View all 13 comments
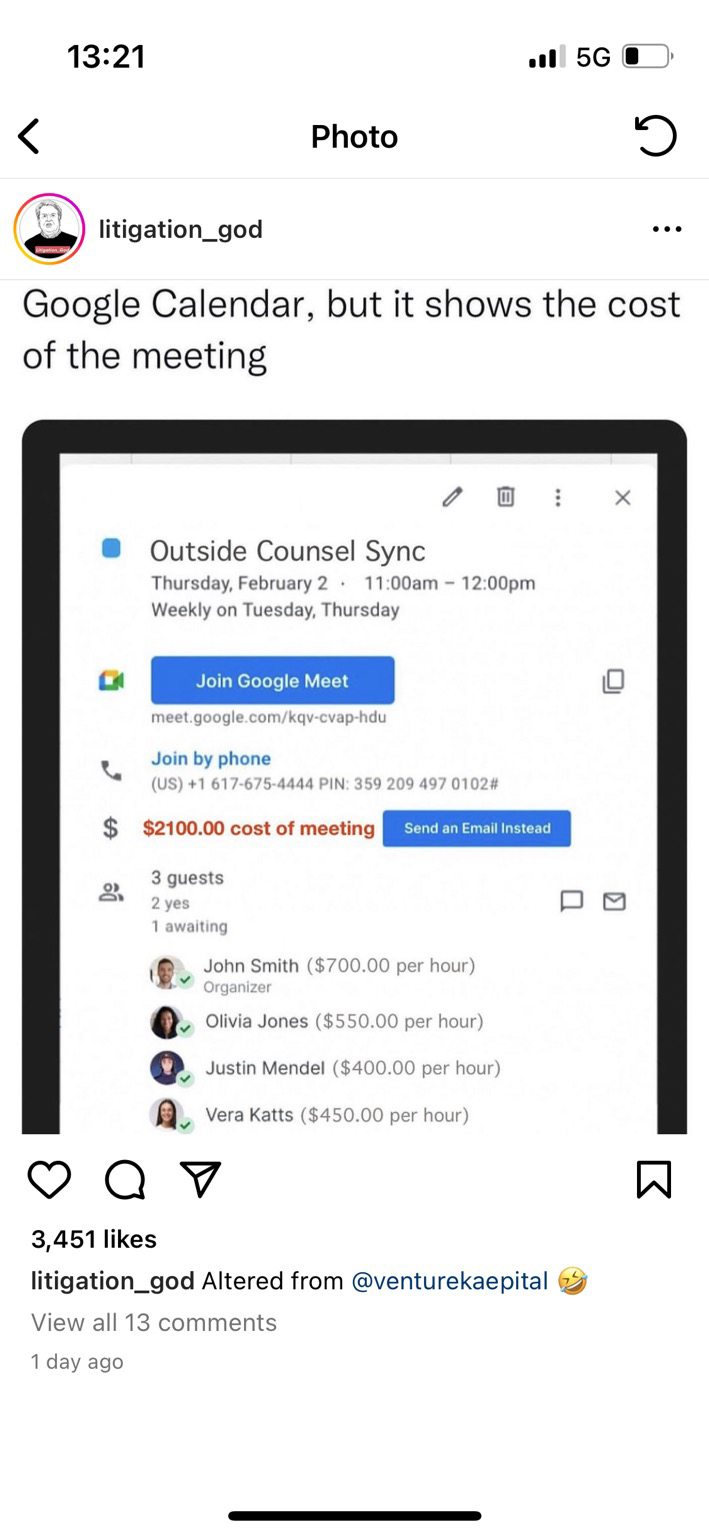 click(154, 1322)
